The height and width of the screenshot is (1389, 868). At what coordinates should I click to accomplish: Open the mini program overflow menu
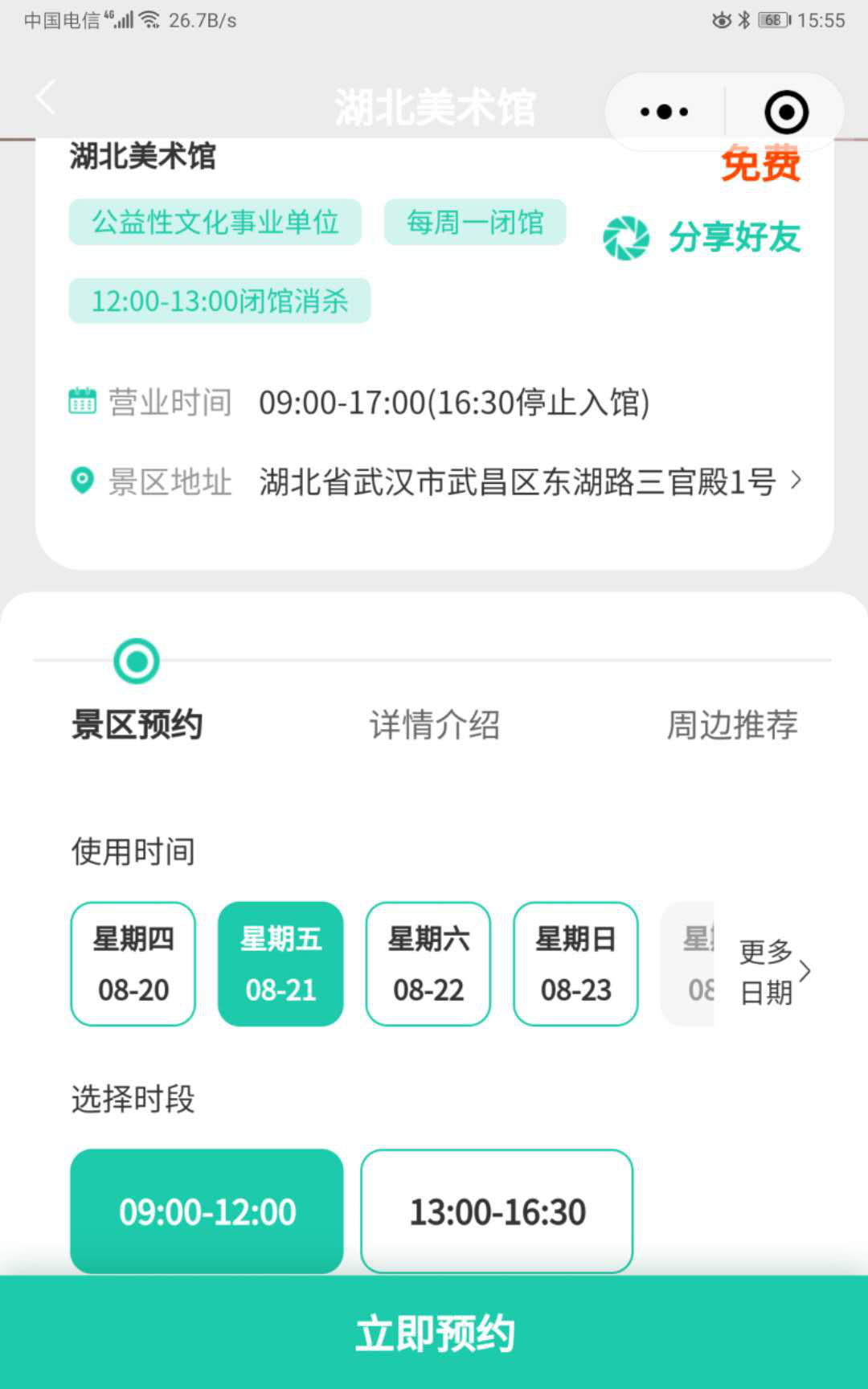click(665, 112)
